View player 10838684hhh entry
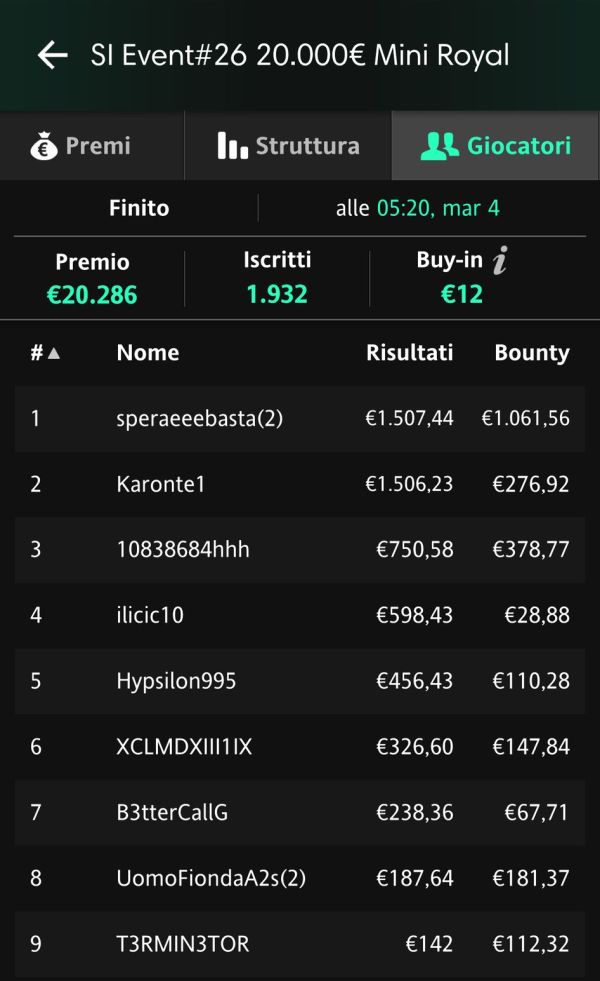 tap(300, 549)
